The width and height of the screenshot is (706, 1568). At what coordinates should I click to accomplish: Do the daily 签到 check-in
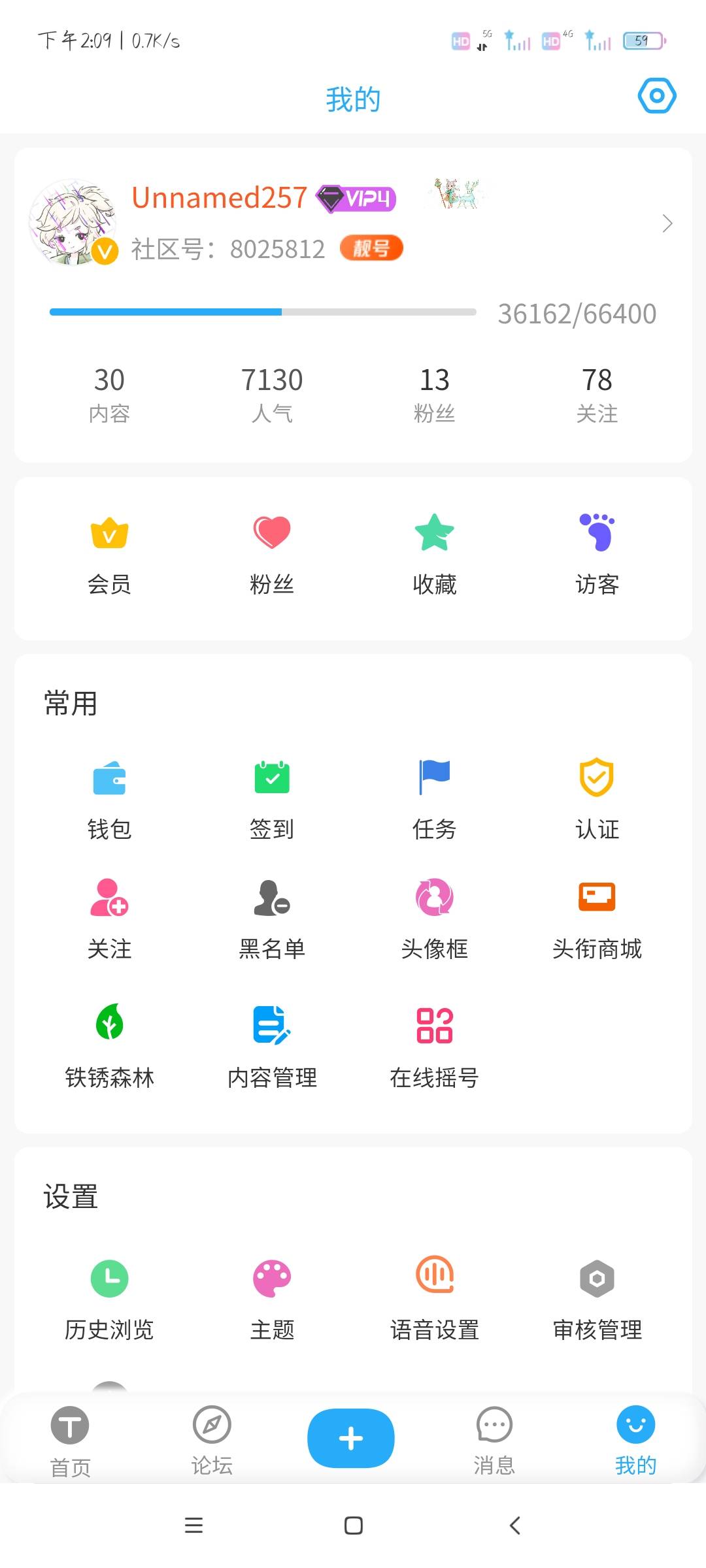click(272, 798)
